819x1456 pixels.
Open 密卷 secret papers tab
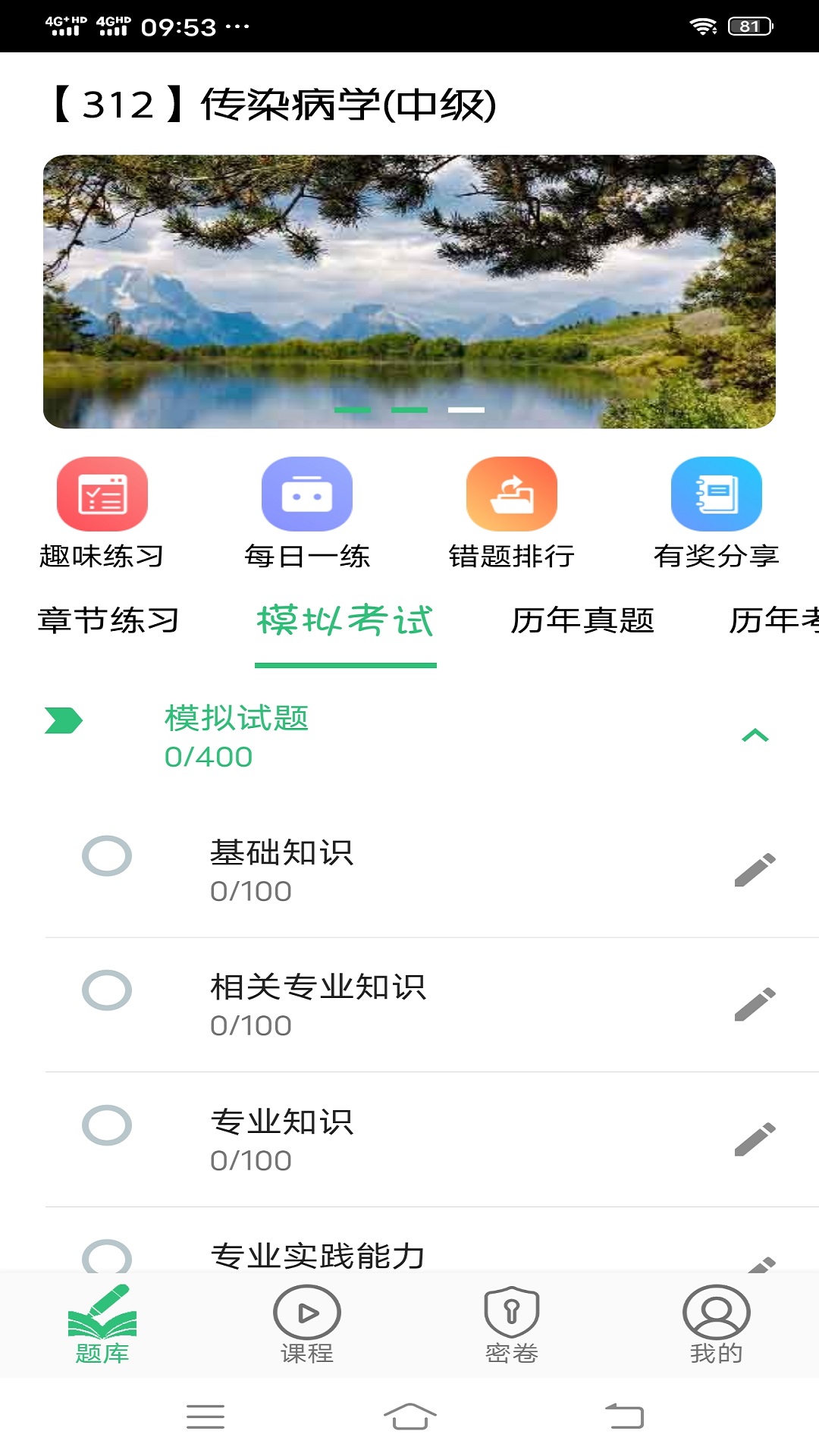511,1324
